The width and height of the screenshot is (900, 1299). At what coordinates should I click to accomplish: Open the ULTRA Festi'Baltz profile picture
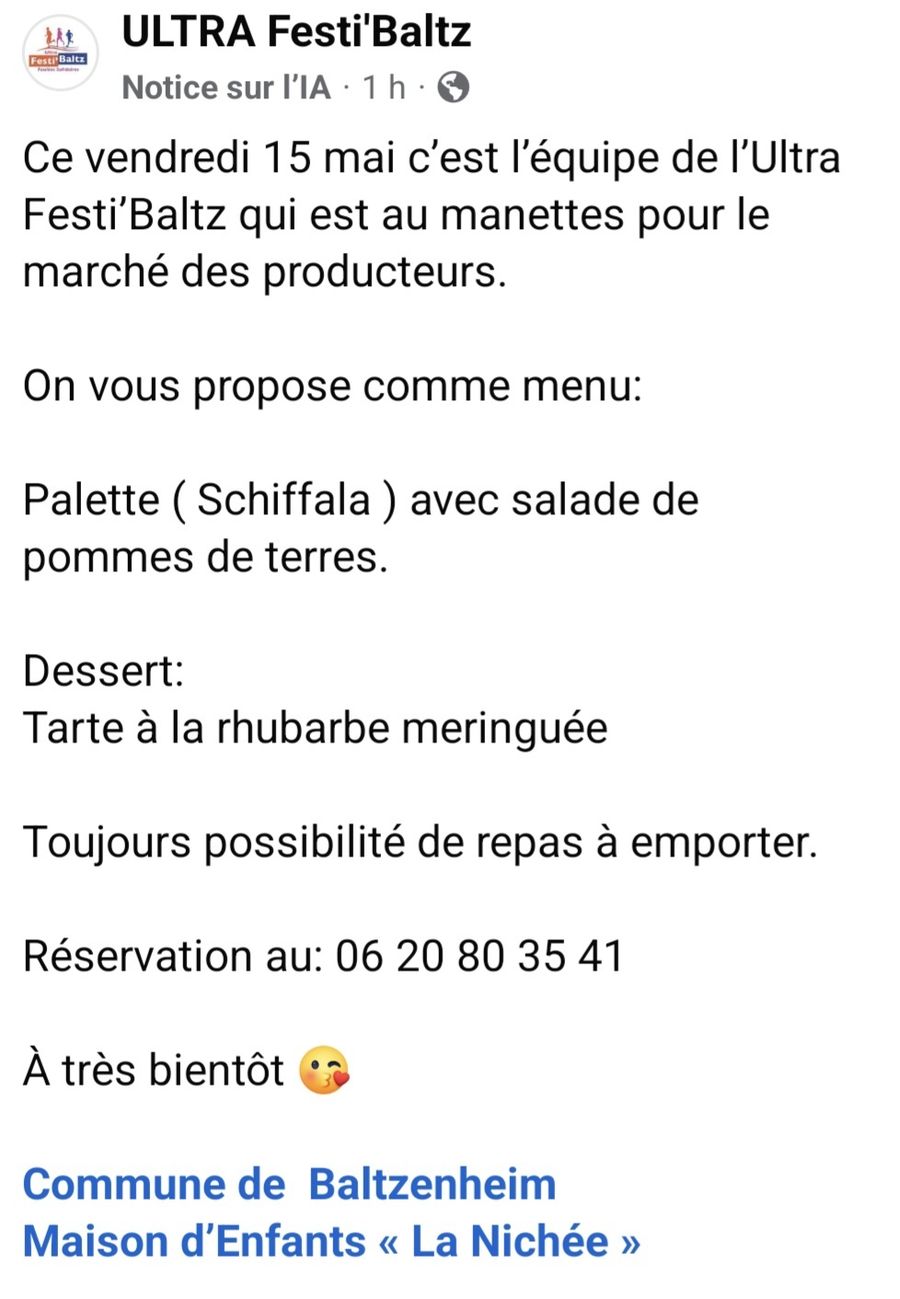pos(61,54)
